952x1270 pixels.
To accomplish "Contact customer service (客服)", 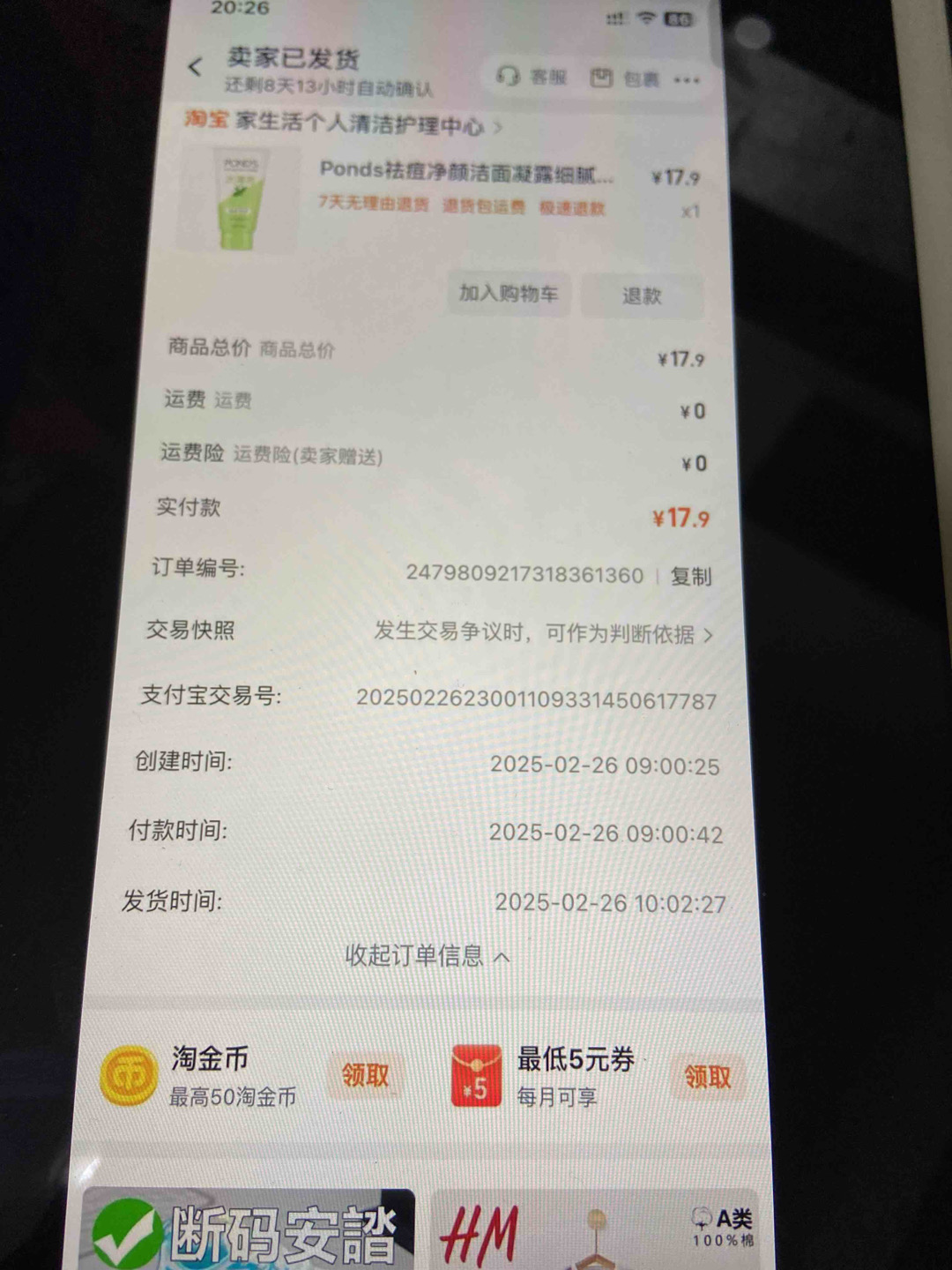I will (x=532, y=78).
